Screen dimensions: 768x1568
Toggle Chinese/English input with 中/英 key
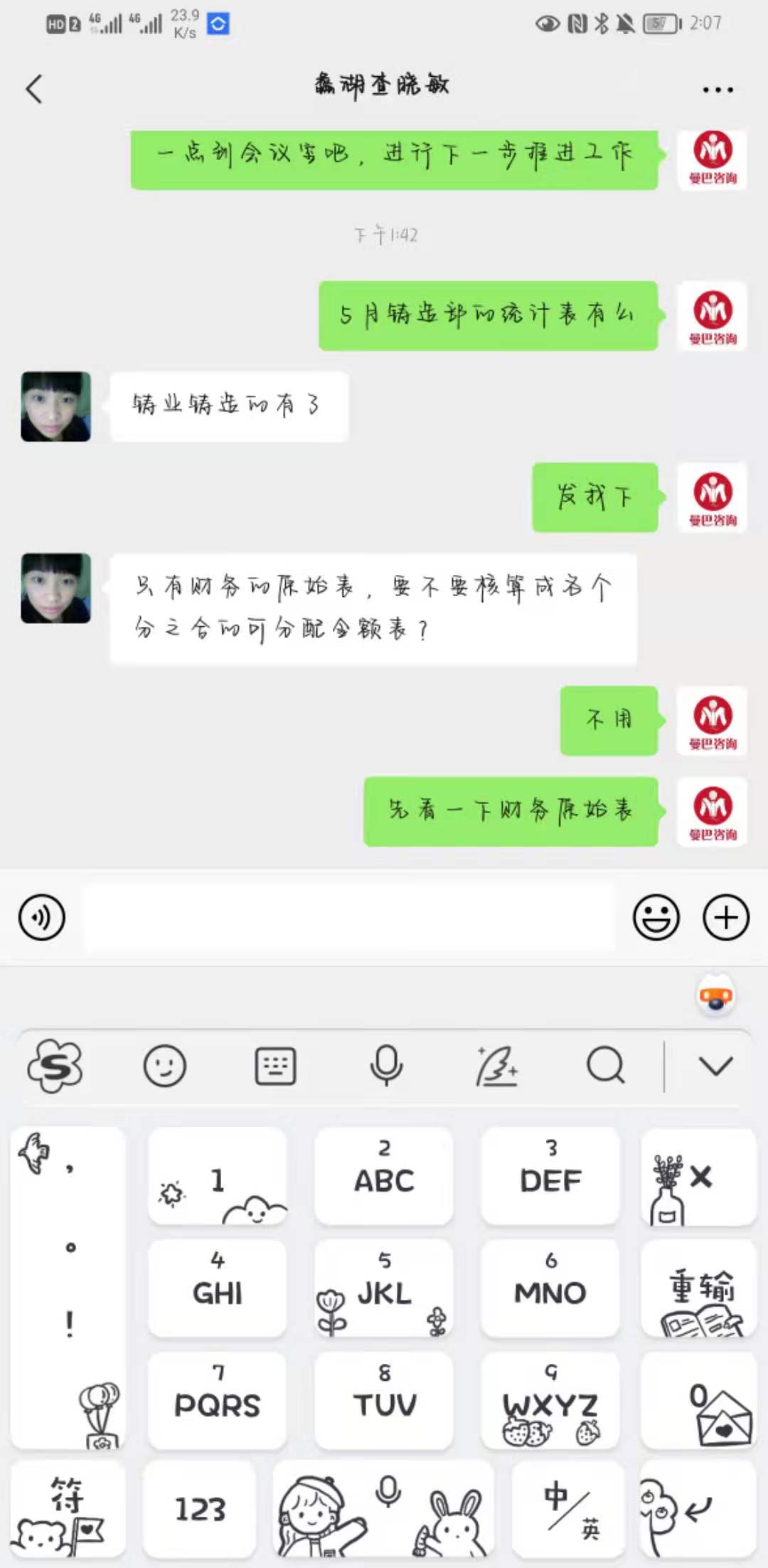pyautogui.click(x=568, y=1508)
